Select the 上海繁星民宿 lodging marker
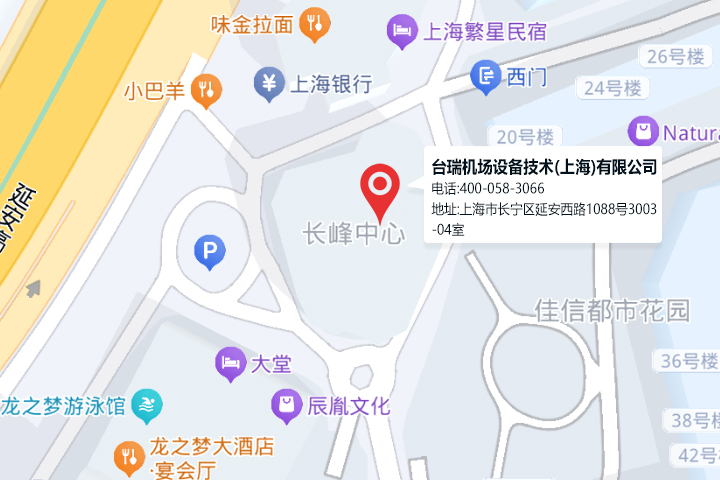Screen dimensions: 720x480 point(402,30)
